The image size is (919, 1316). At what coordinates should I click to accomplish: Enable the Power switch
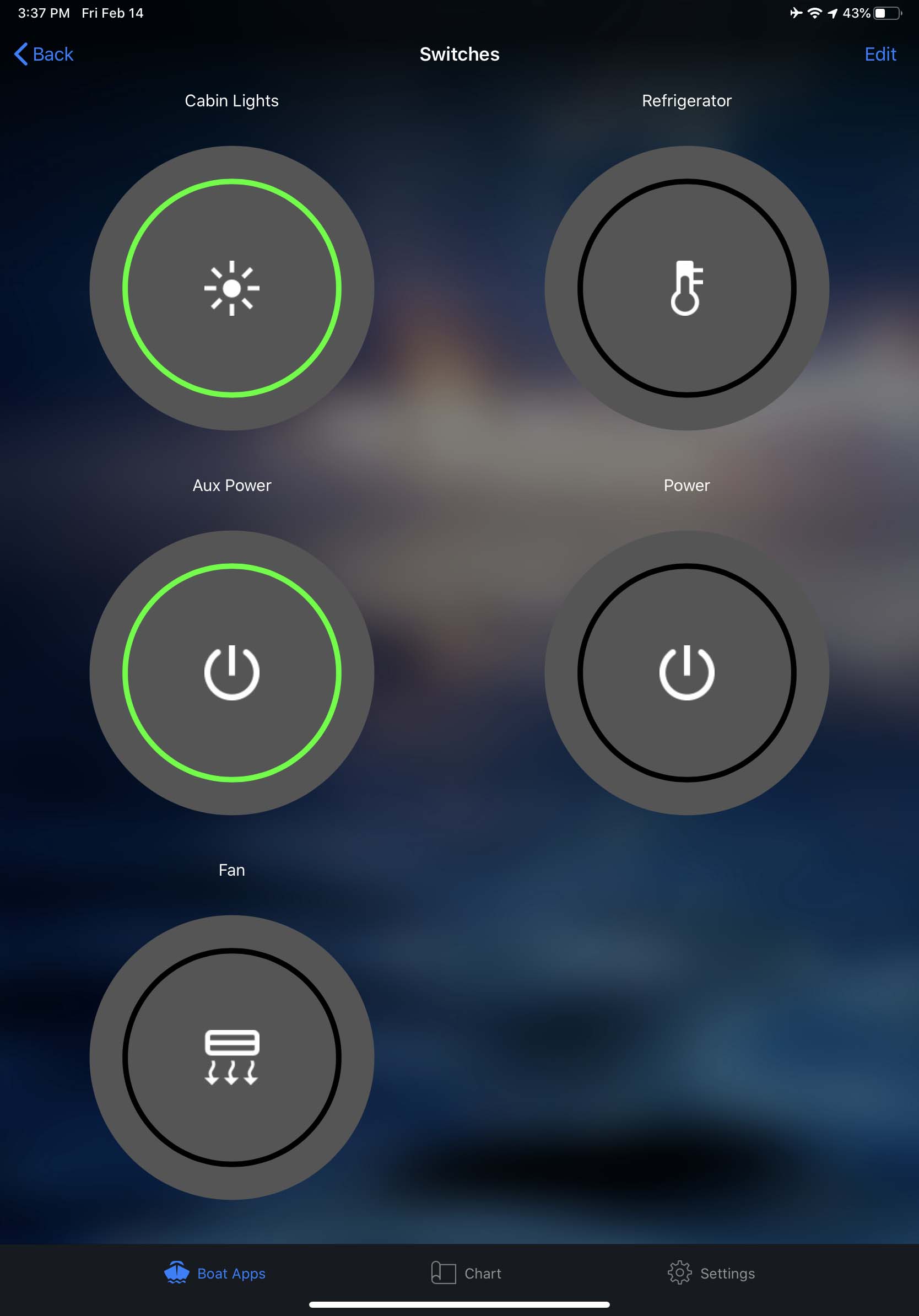tap(686, 672)
